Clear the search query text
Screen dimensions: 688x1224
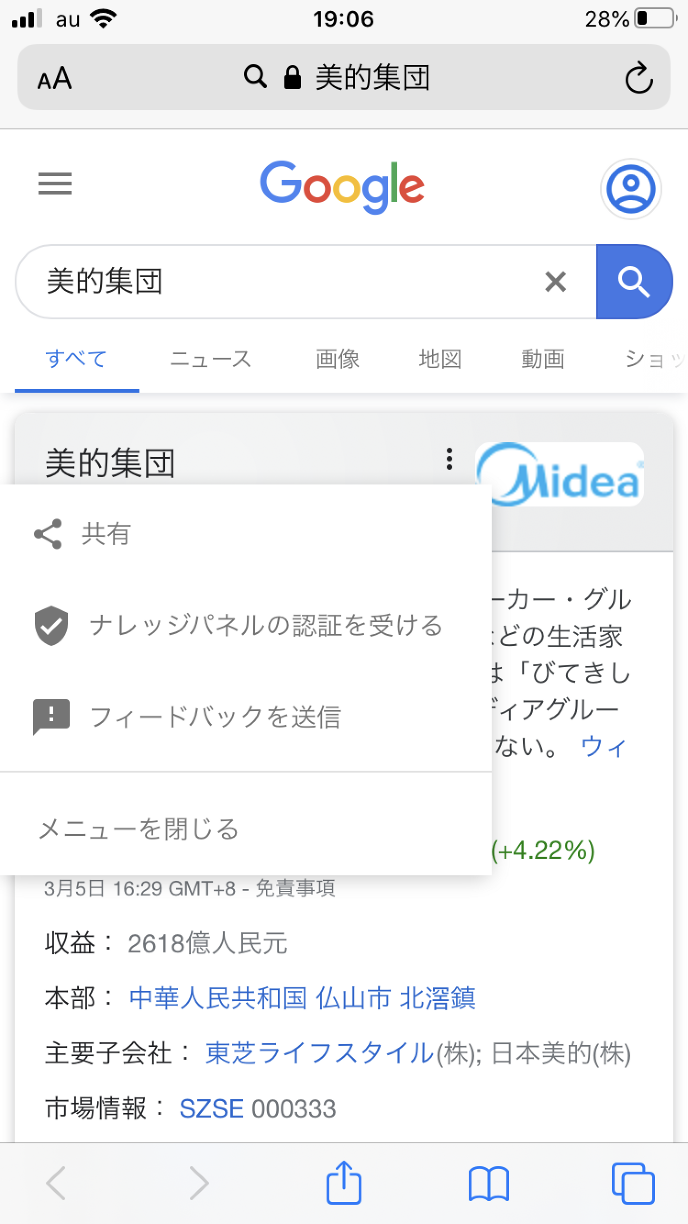click(555, 282)
